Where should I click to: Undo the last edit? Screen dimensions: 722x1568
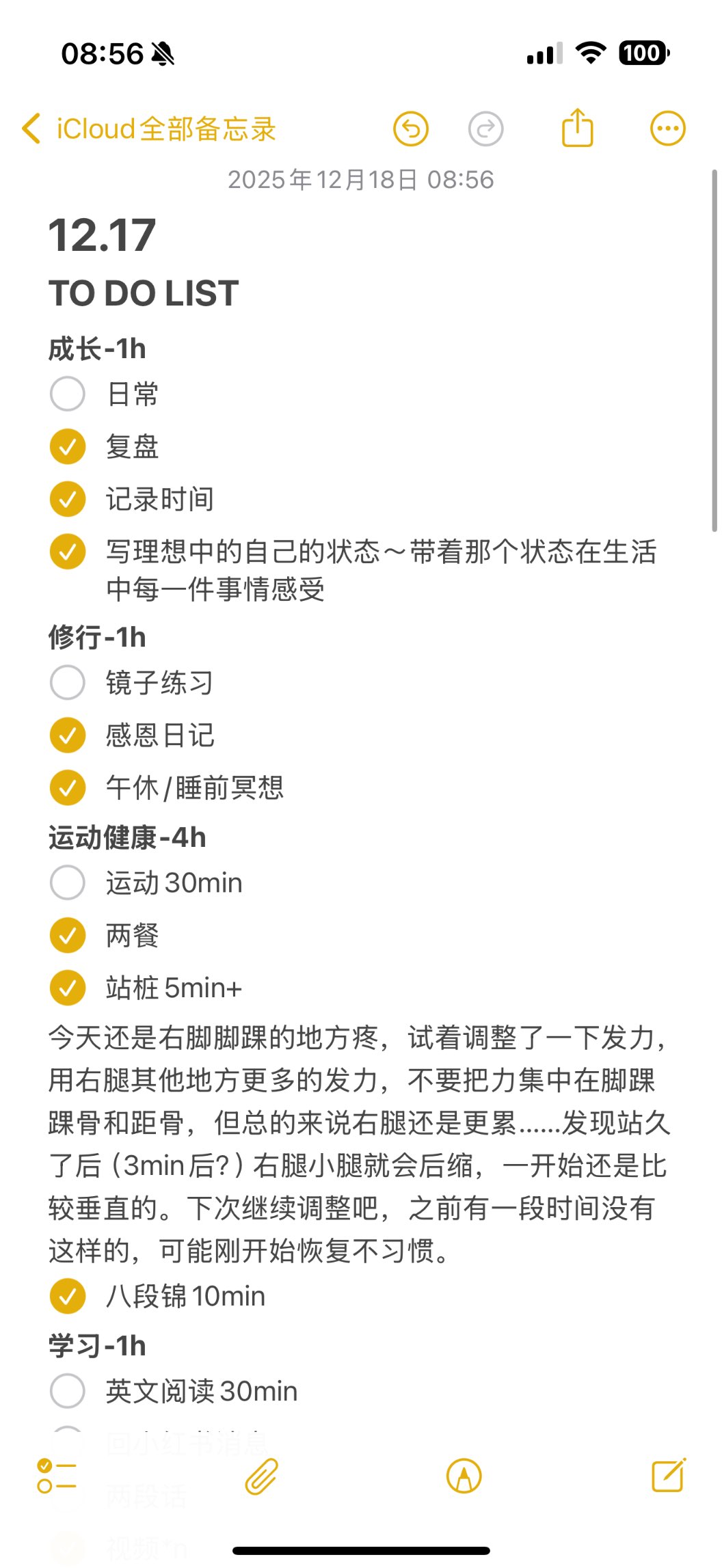[x=410, y=129]
